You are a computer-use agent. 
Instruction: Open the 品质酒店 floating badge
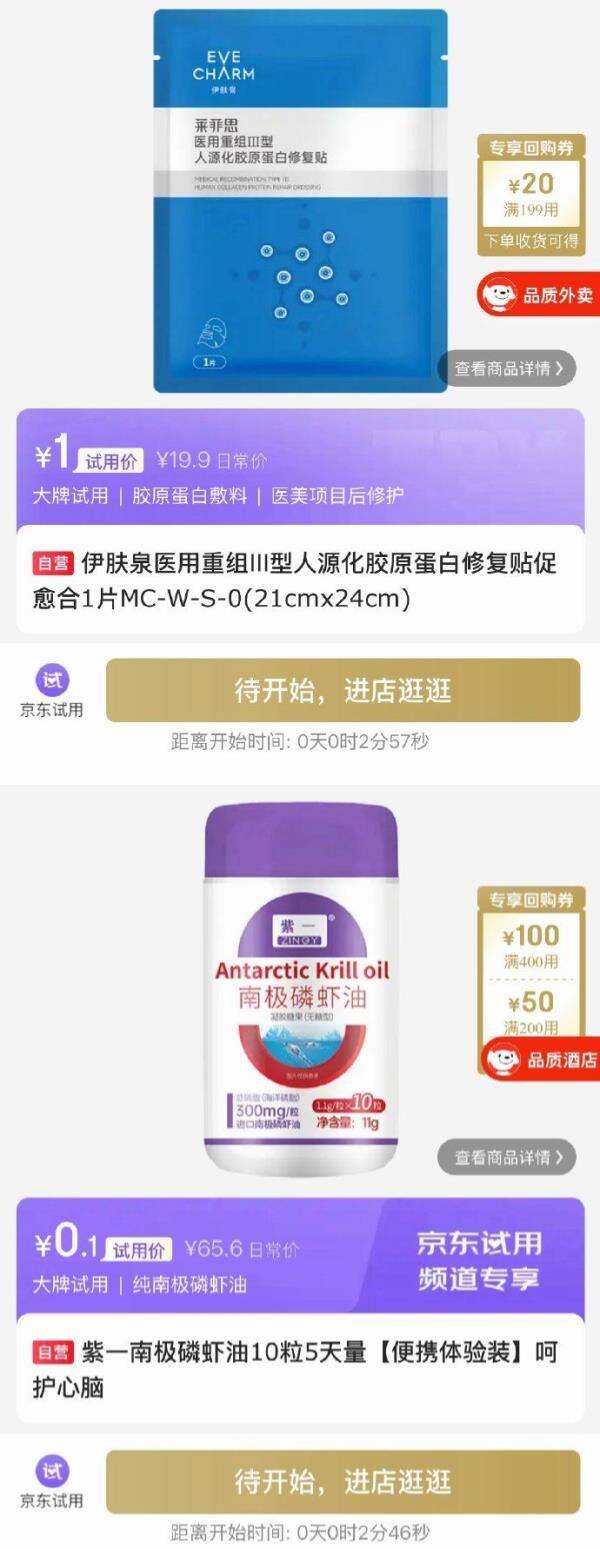click(540, 1060)
